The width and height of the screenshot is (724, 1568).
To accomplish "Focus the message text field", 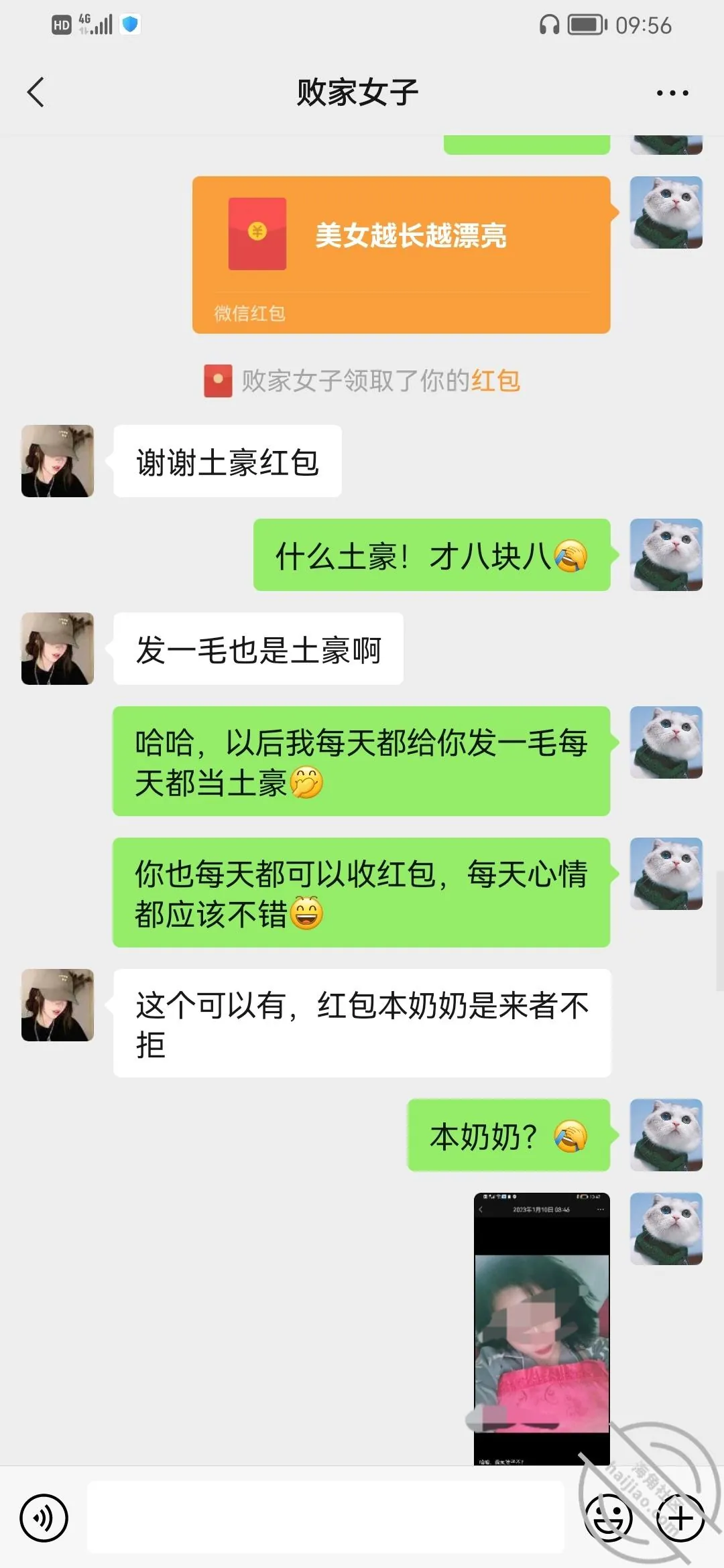I will tap(325, 1517).
